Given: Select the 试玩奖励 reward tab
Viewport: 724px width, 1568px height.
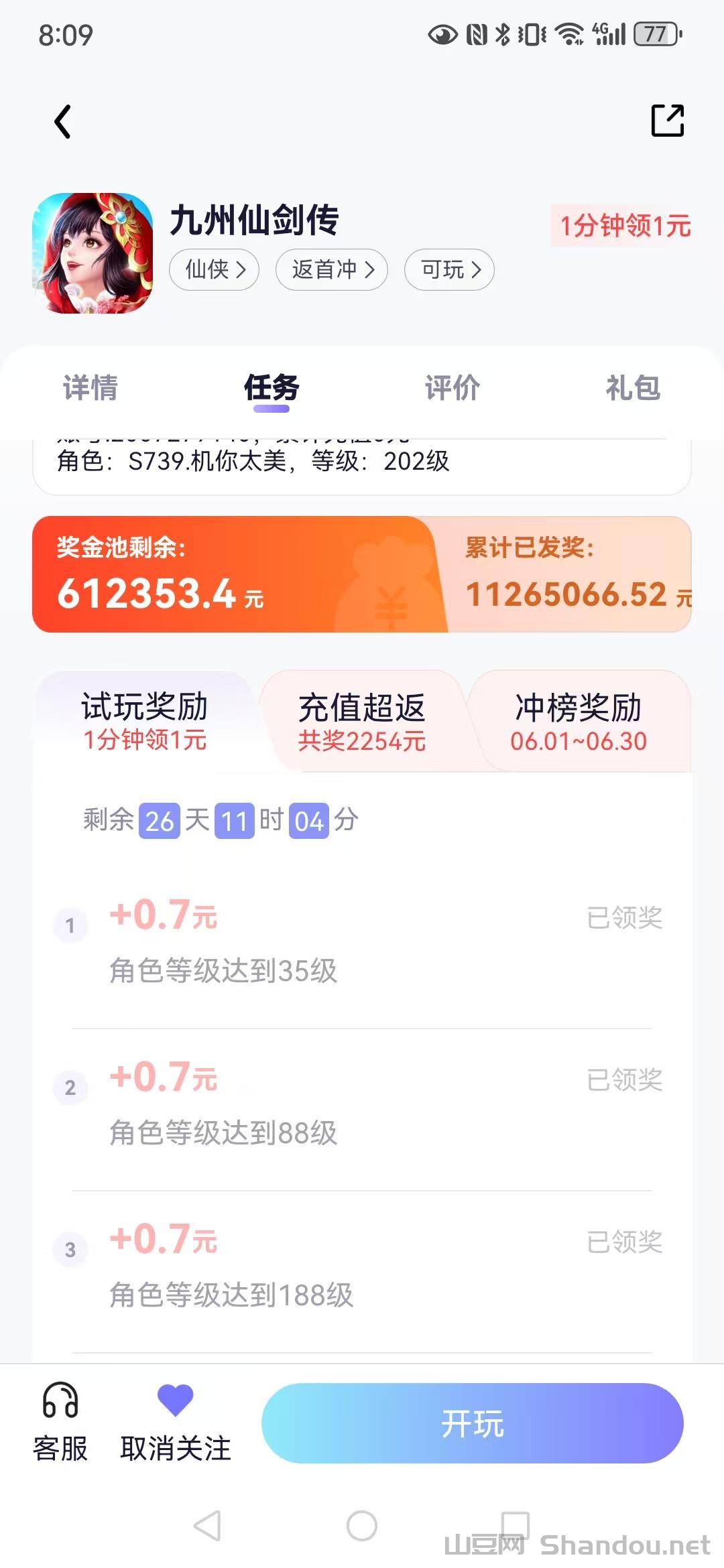Looking at the screenshot, I should [144, 722].
